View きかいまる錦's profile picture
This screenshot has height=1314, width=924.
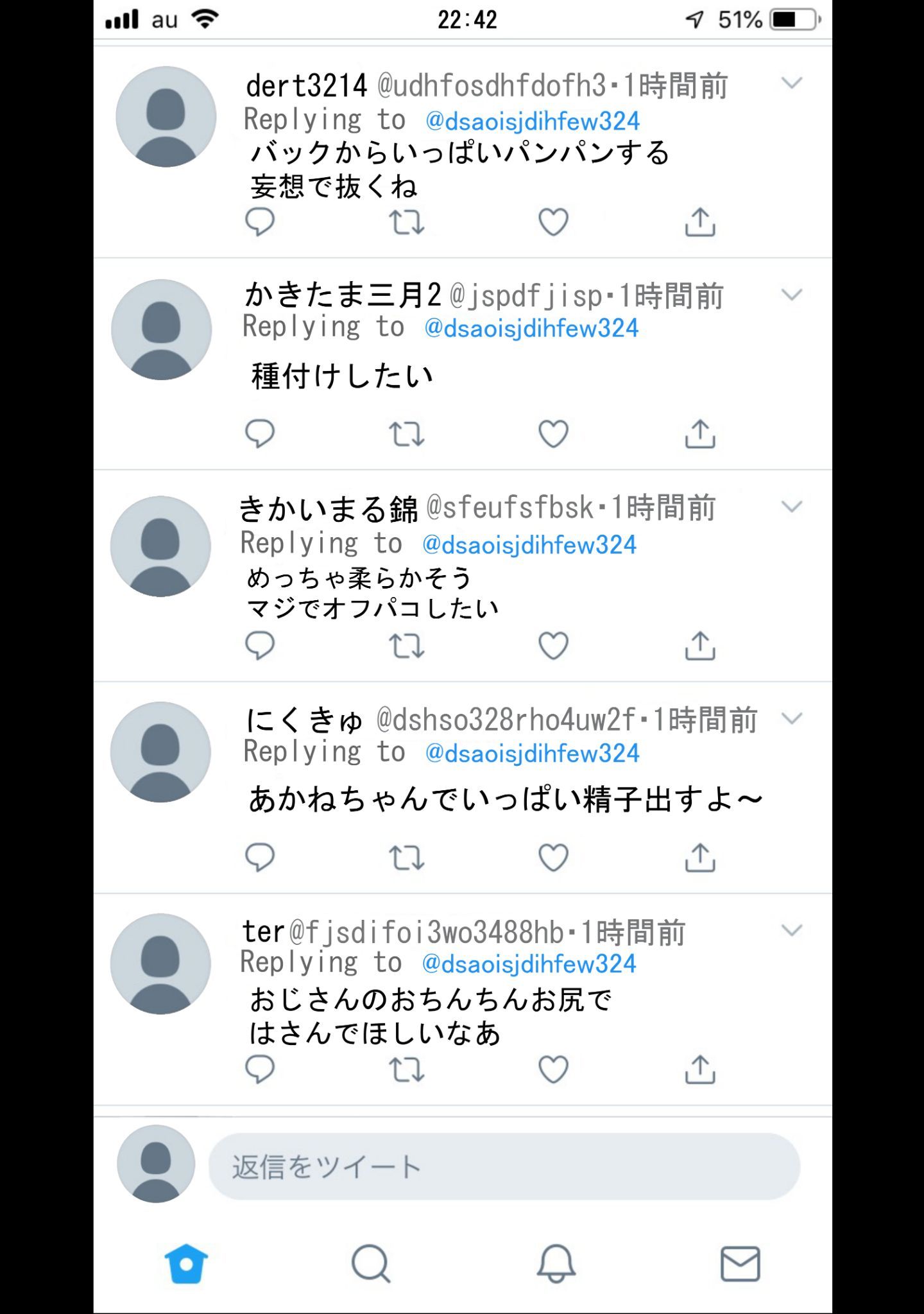point(160,546)
